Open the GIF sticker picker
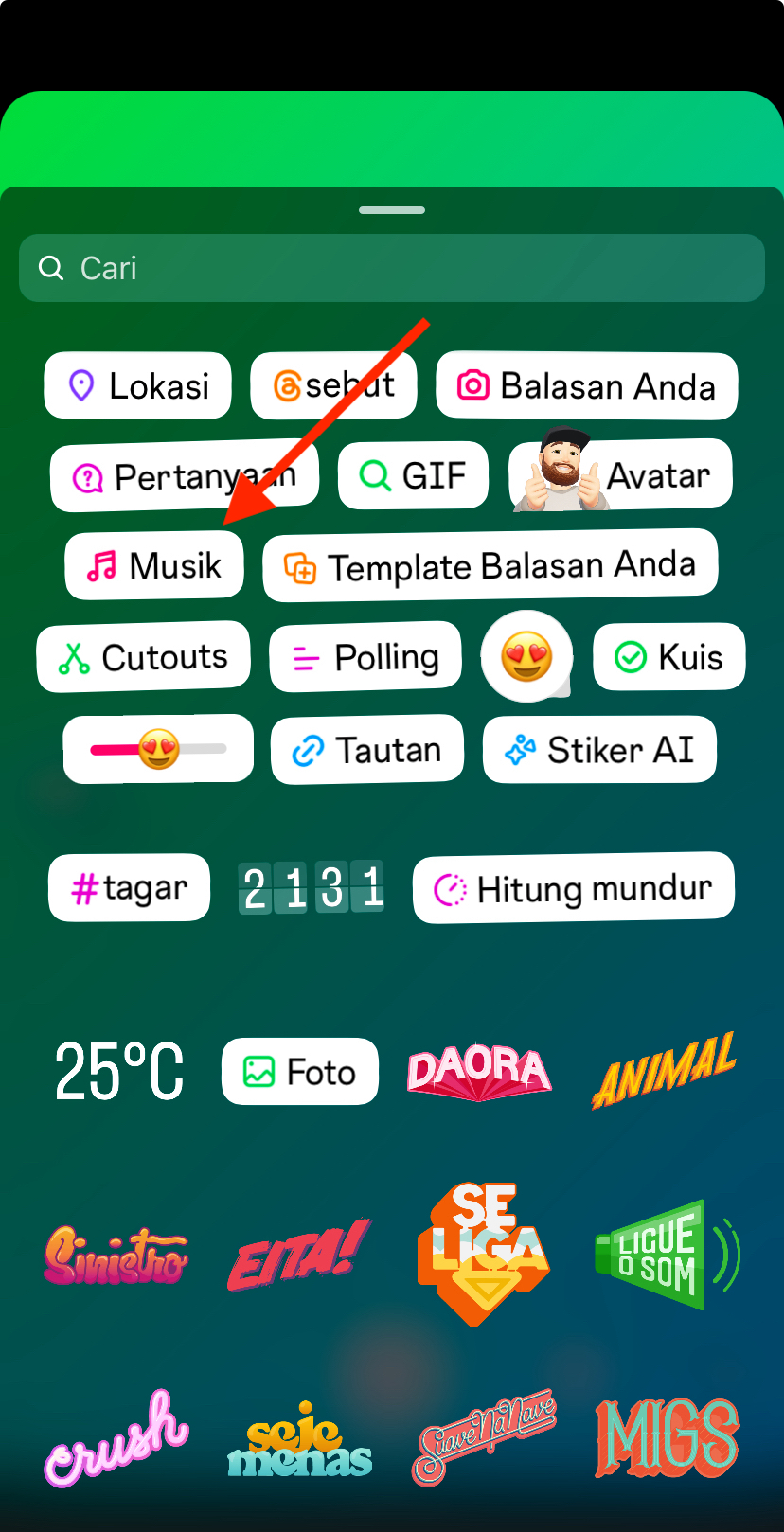 (413, 474)
